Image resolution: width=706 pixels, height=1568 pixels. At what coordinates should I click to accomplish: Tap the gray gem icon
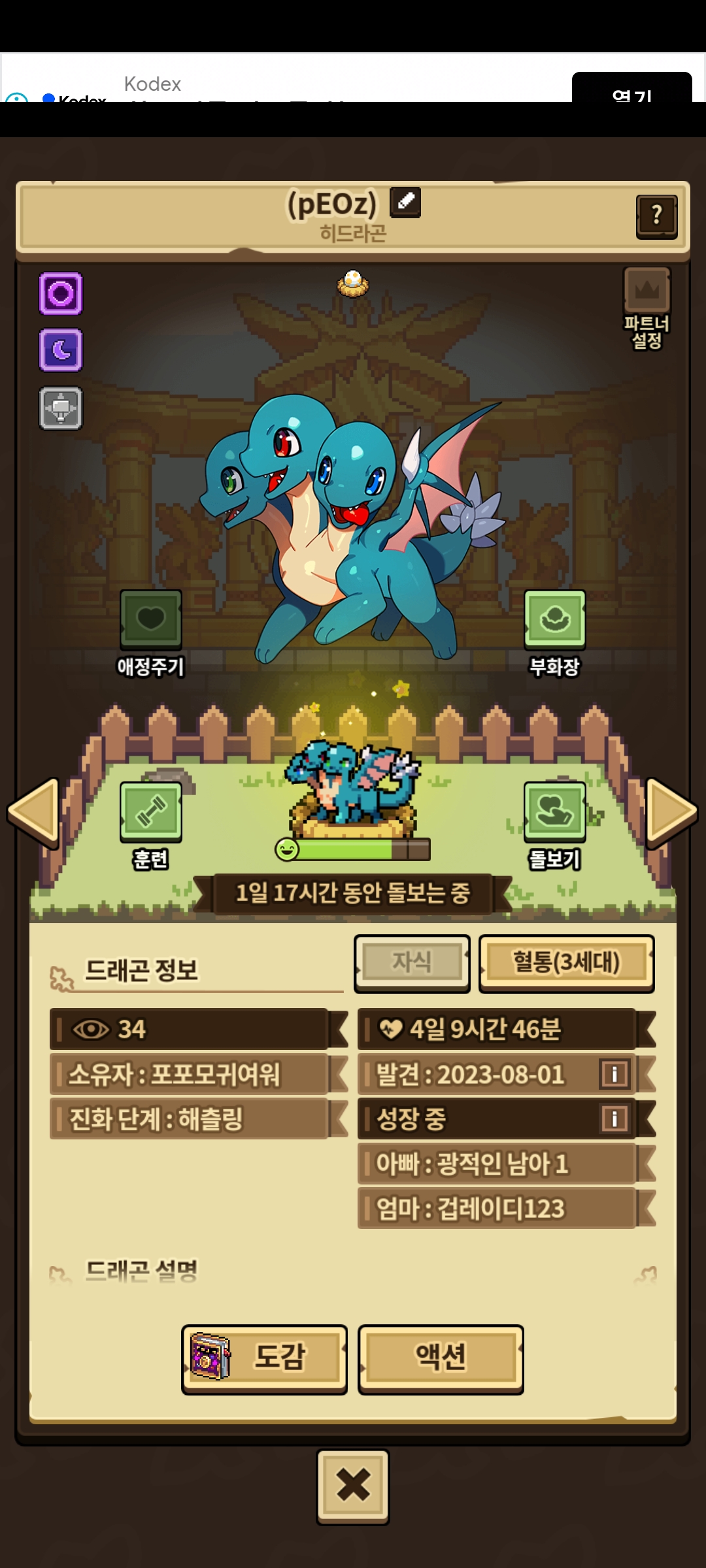61,408
